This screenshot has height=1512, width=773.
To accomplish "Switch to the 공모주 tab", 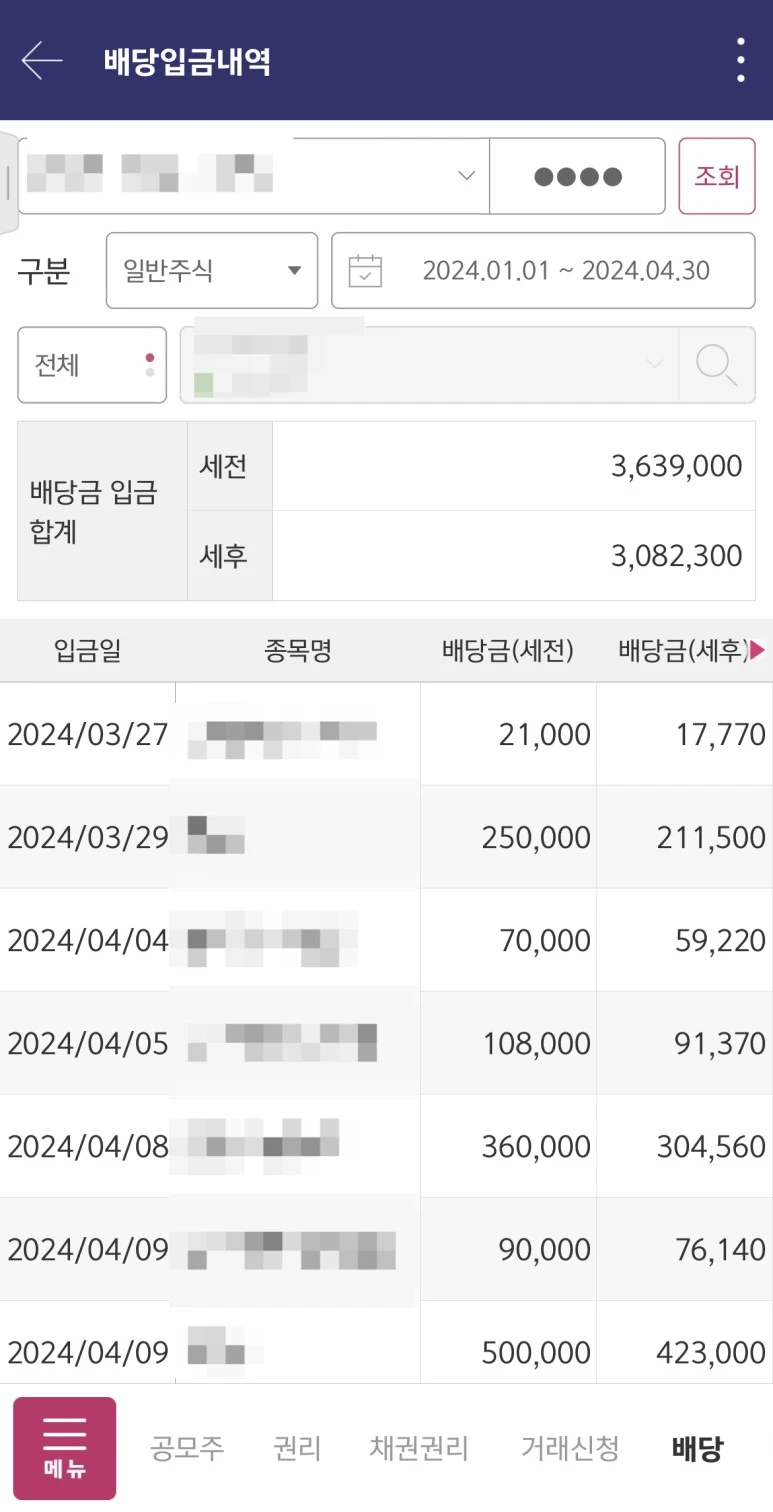I will (x=187, y=1448).
